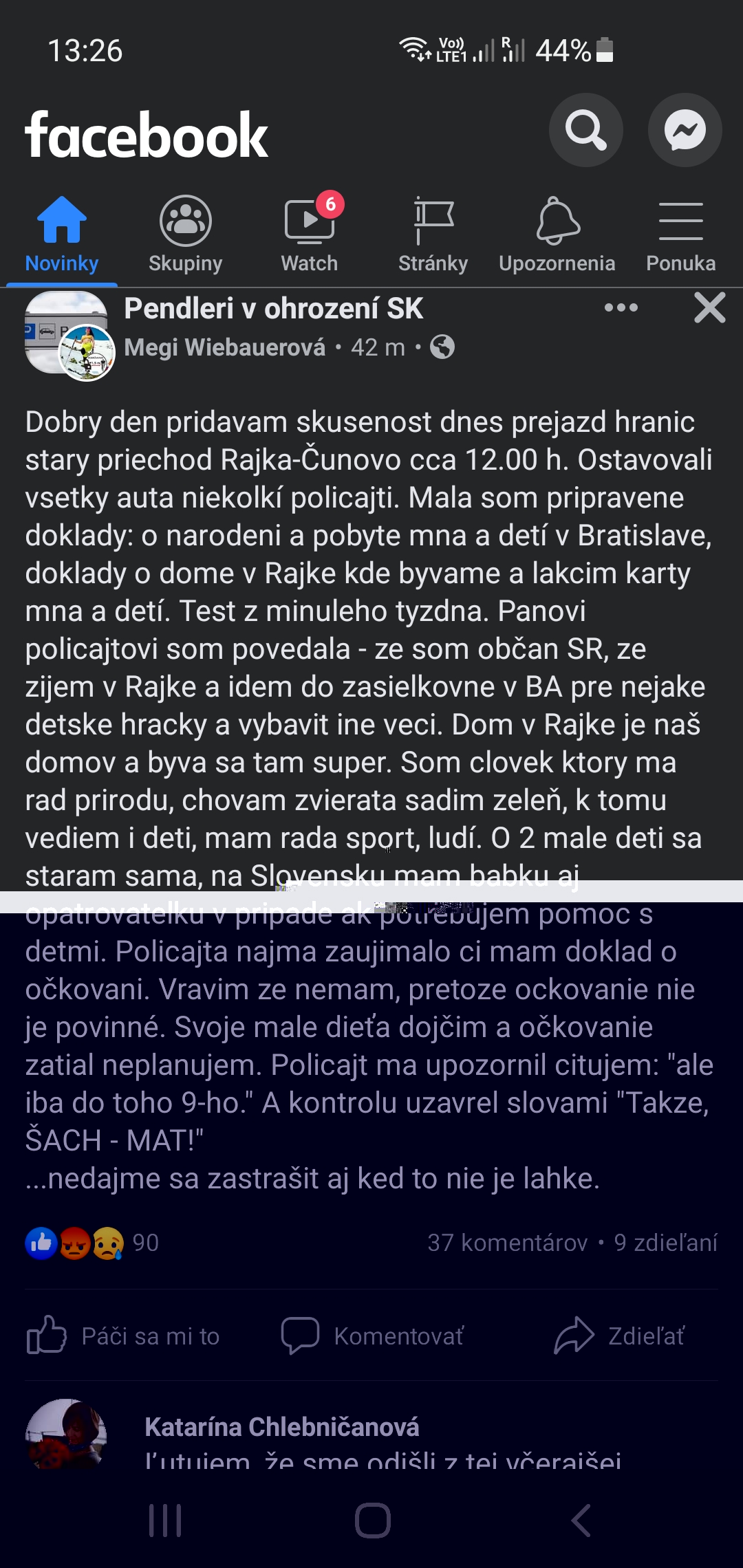This screenshot has width=743, height=1568.
Task: View Megi Wiebauerová's profile
Action: [x=225, y=347]
